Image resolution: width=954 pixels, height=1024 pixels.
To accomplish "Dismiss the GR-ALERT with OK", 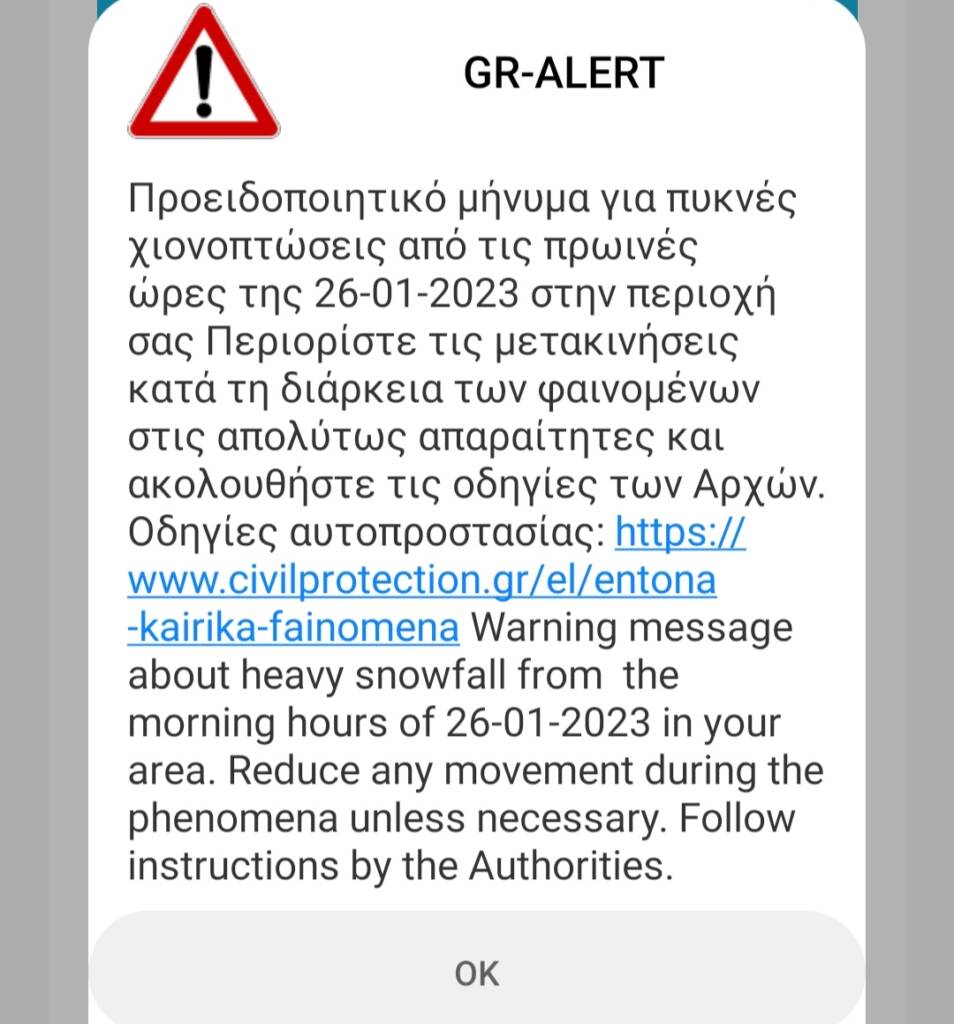I will pos(476,972).
